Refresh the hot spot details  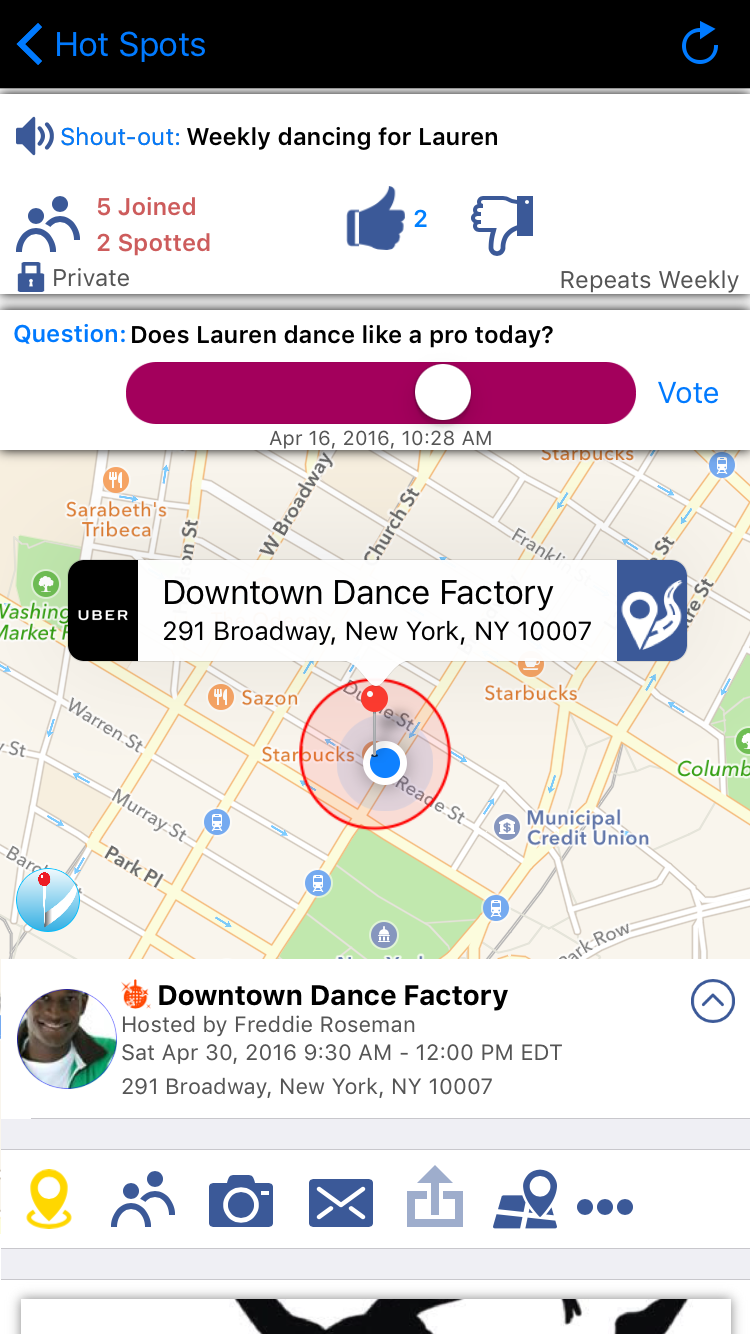tap(699, 45)
